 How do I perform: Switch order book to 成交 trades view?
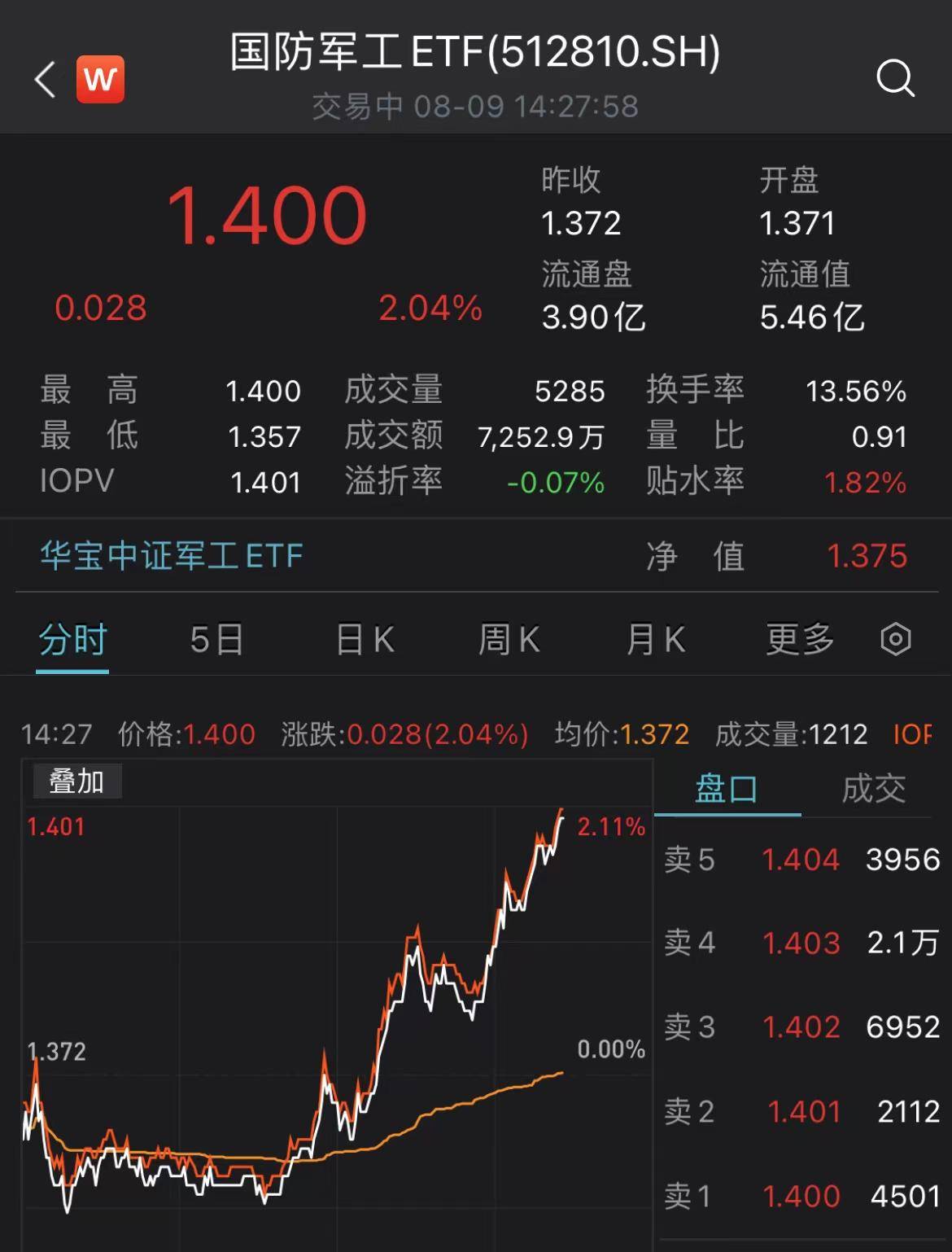(875, 786)
